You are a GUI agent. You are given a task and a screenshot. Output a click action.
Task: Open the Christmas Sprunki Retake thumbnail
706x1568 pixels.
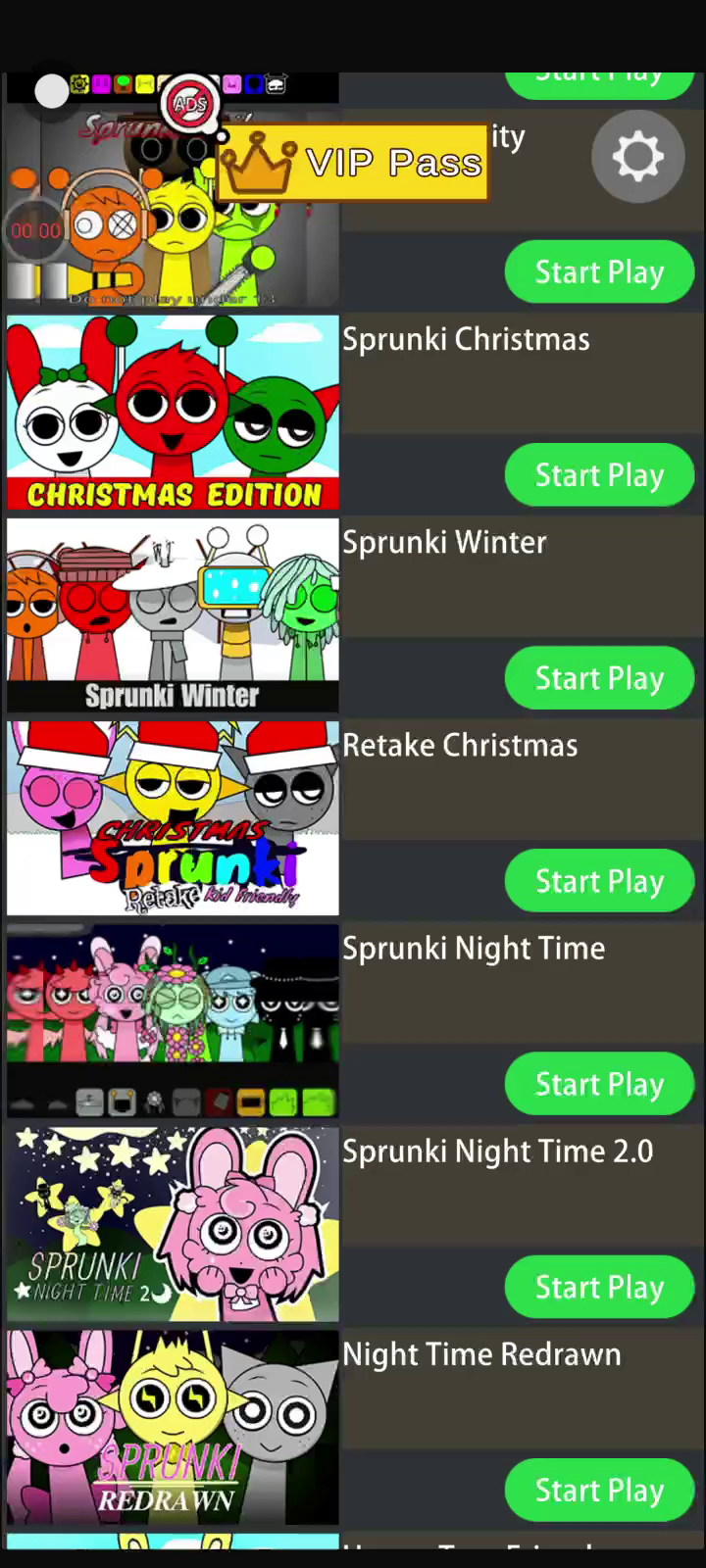point(173,818)
